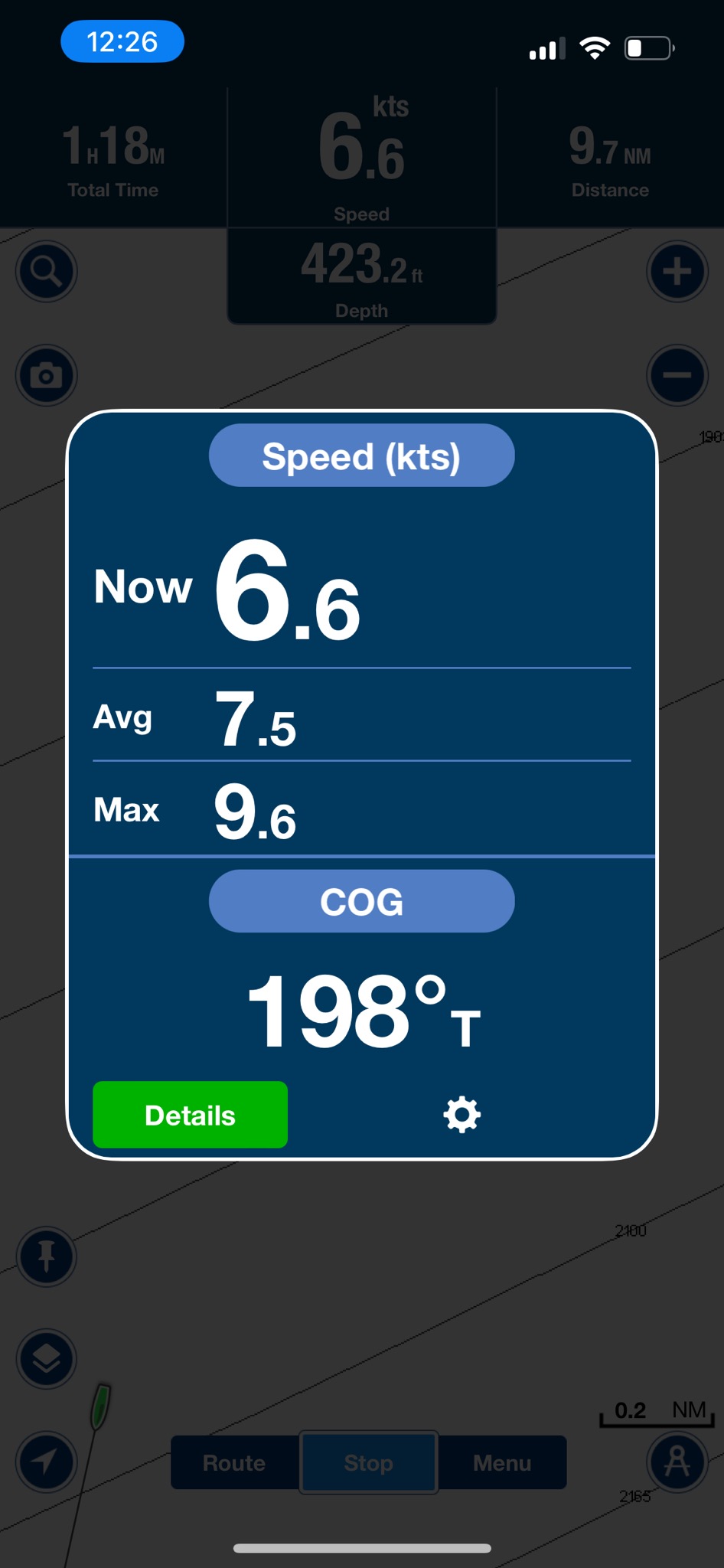Viewport: 724px width, 1568px height.
Task: Zoom out with the minus button
Action: (677, 375)
